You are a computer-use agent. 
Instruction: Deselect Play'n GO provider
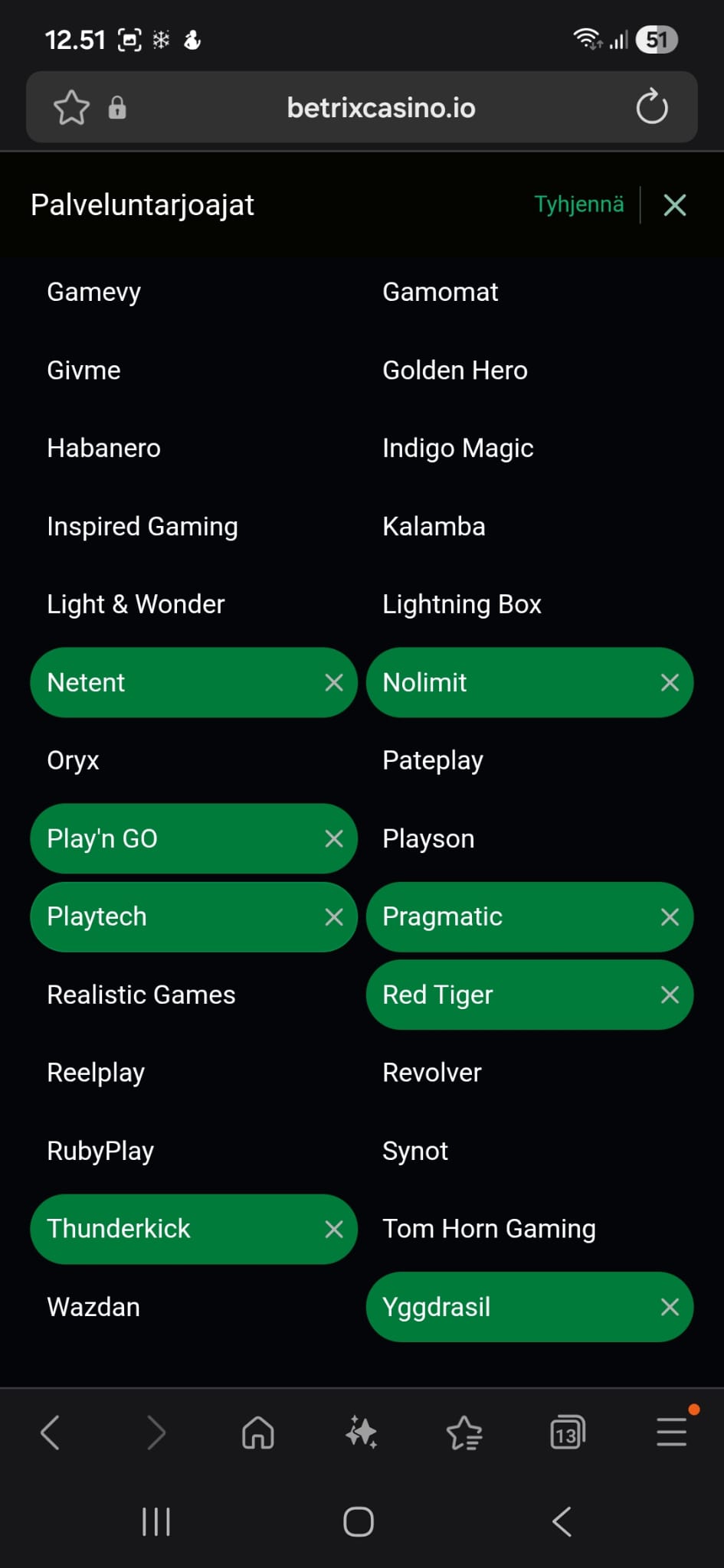click(x=333, y=839)
